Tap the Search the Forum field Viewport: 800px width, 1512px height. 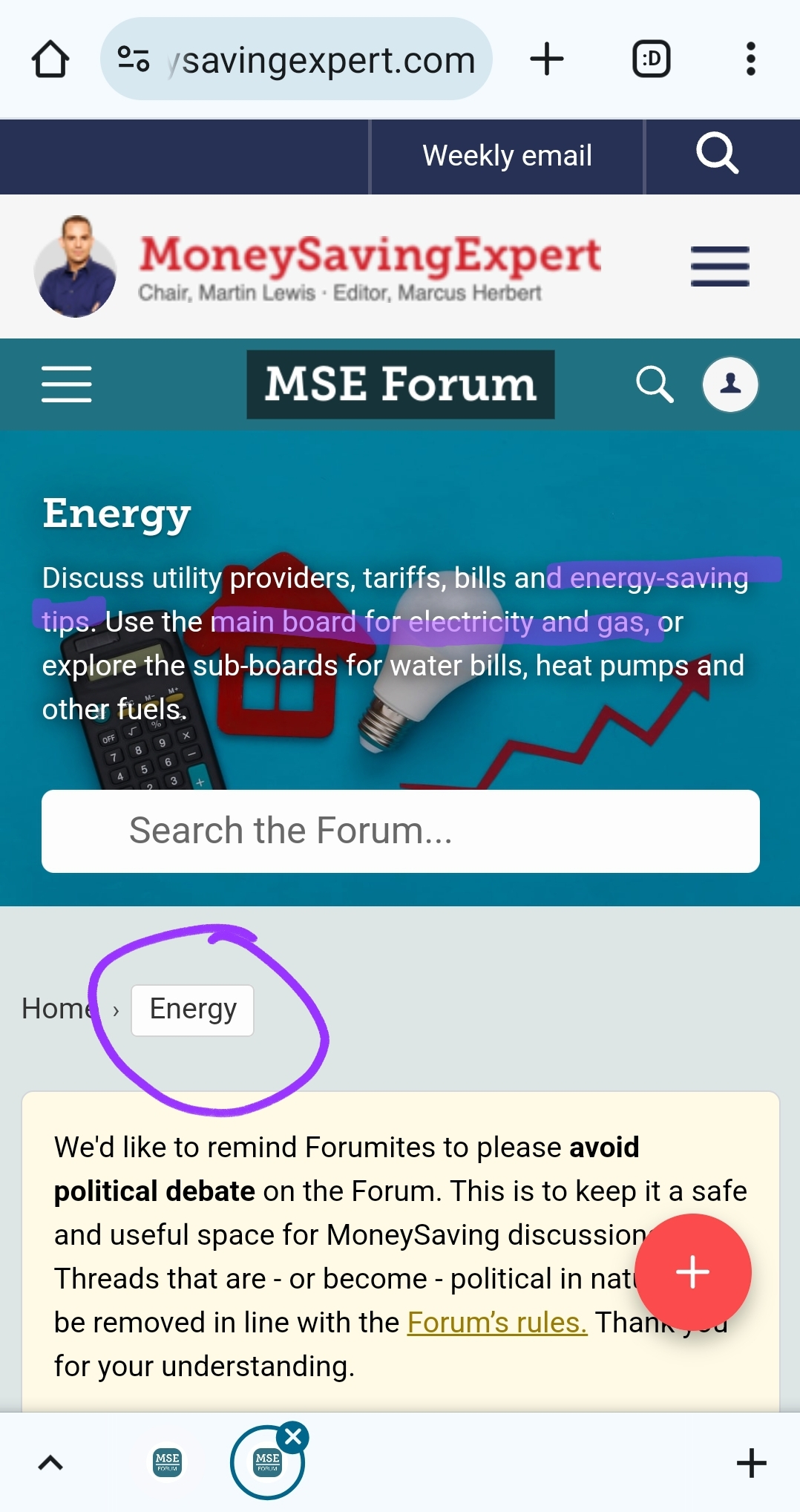click(401, 831)
